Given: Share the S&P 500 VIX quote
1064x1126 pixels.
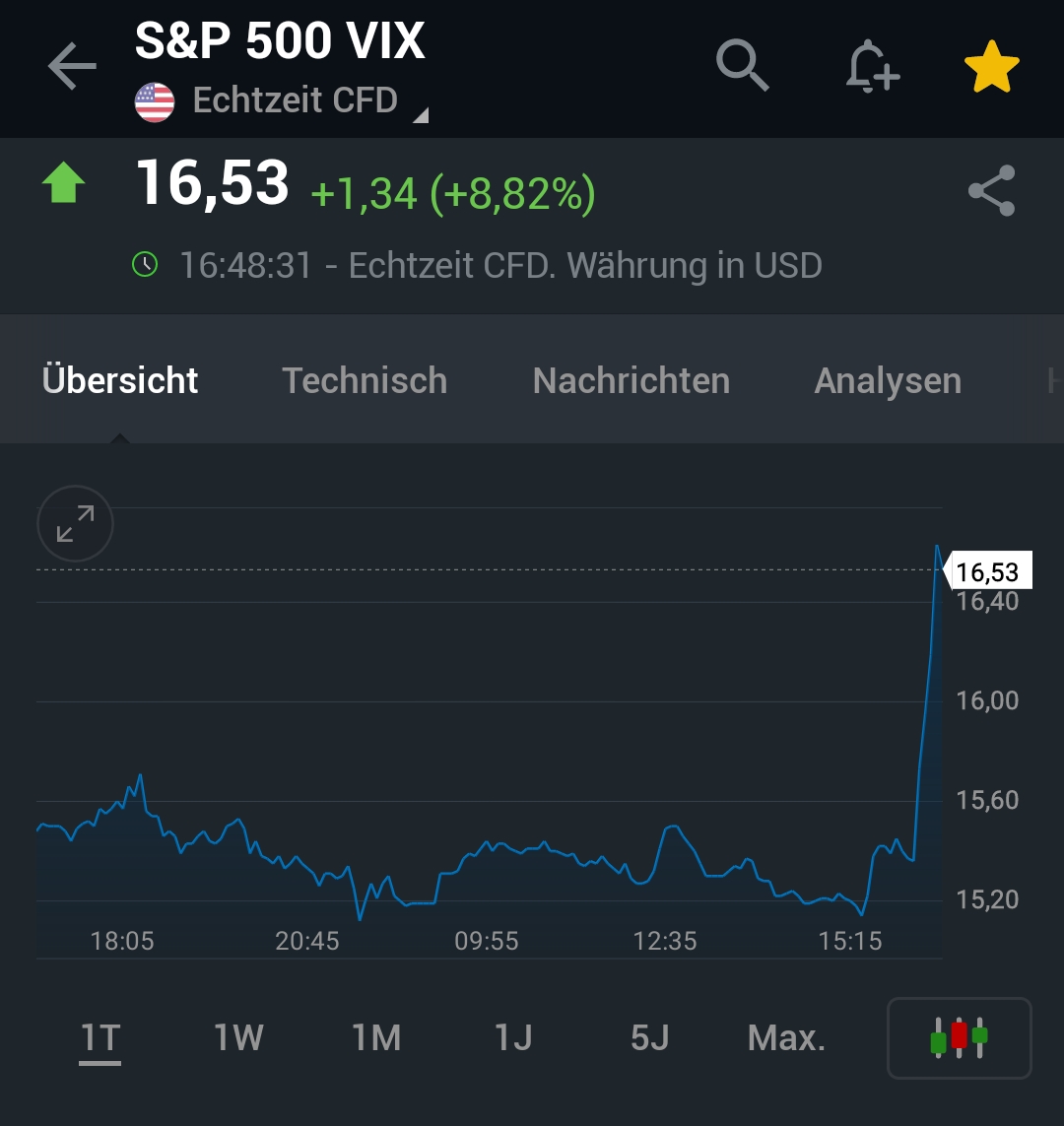Looking at the screenshot, I should [x=991, y=189].
